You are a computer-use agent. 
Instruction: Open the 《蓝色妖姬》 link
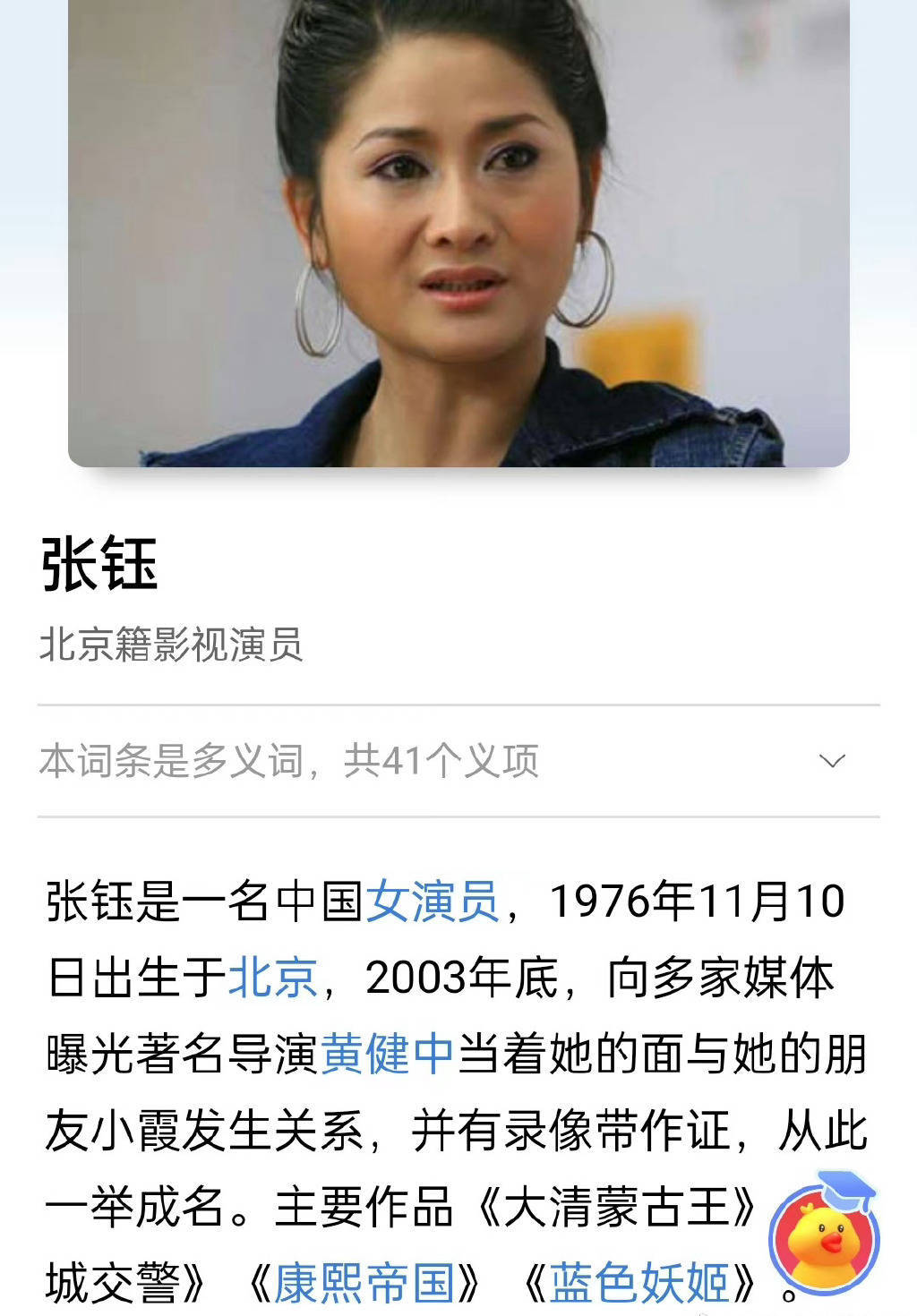pyautogui.click(x=639, y=1284)
